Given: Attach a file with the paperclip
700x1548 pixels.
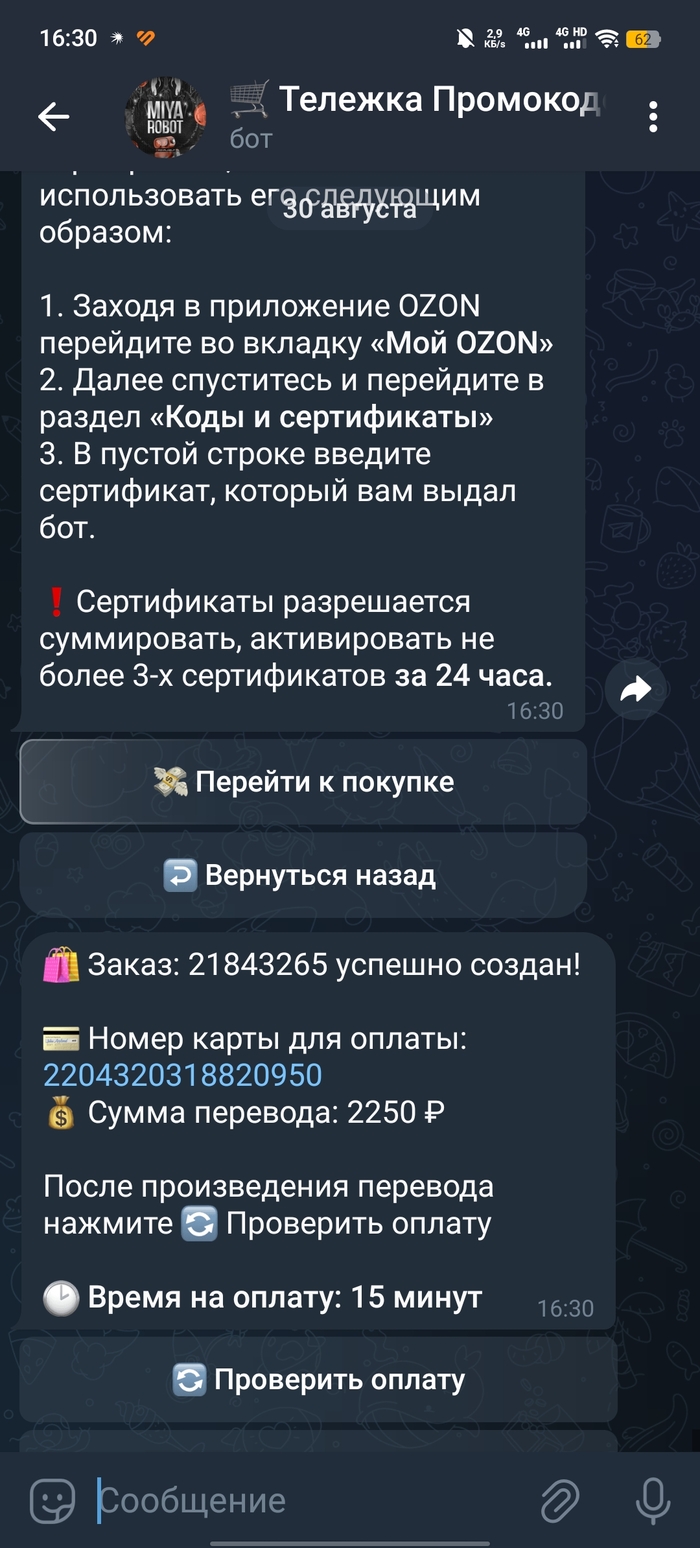Looking at the screenshot, I should 560,1500.
